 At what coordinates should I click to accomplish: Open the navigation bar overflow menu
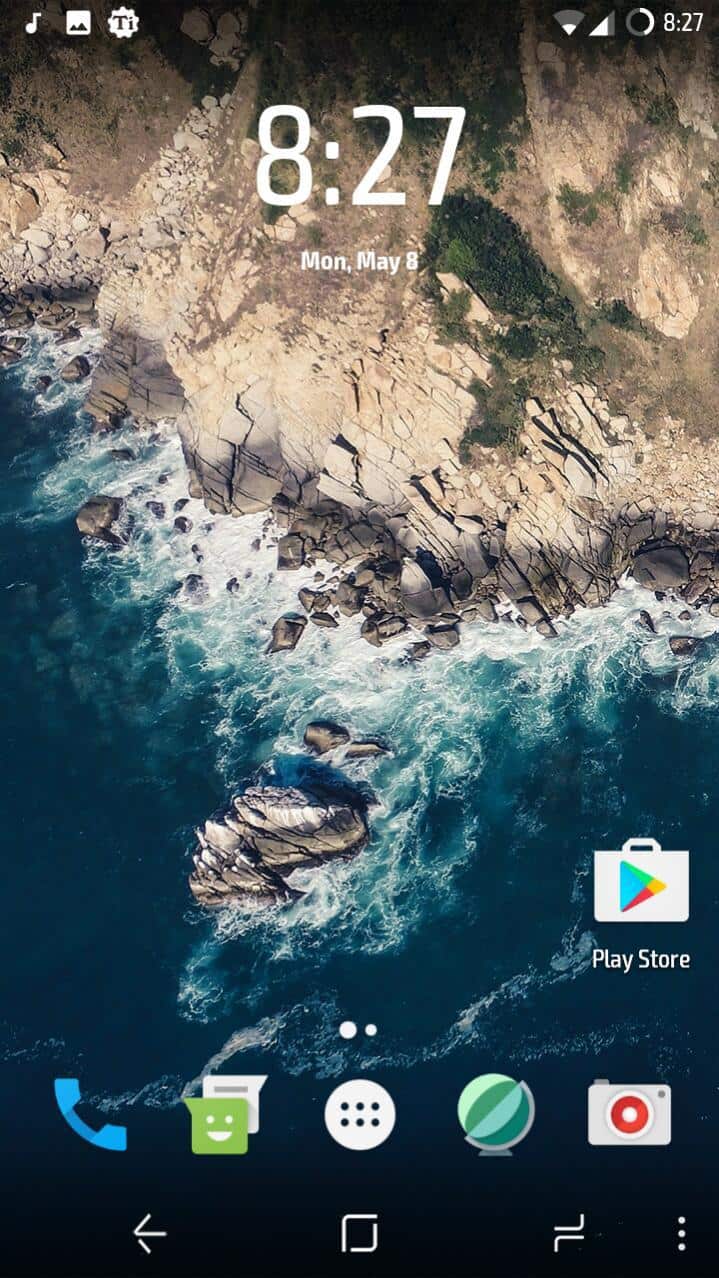tap(681, 1234)
